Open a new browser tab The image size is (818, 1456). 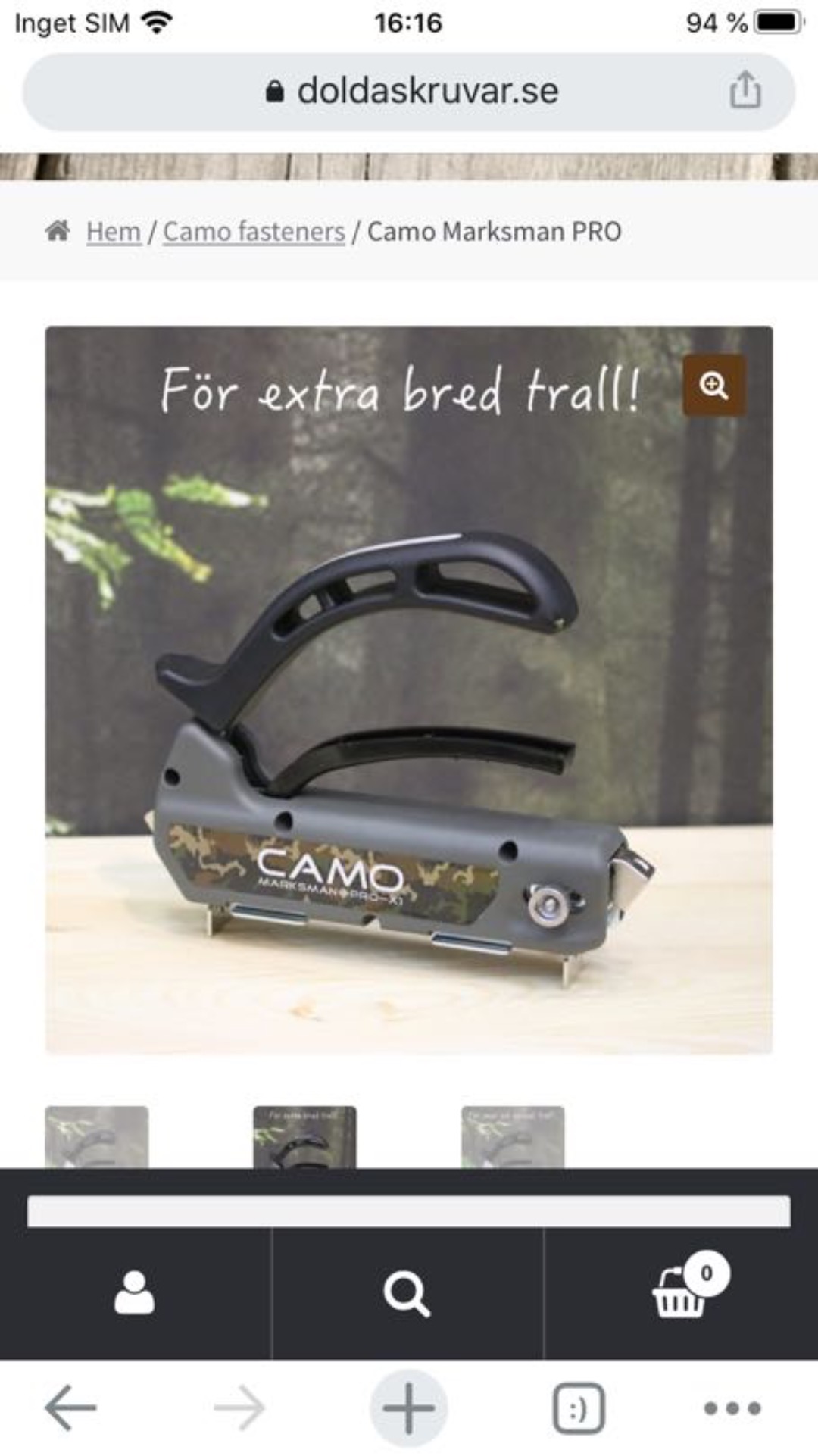pos(408,1408)
